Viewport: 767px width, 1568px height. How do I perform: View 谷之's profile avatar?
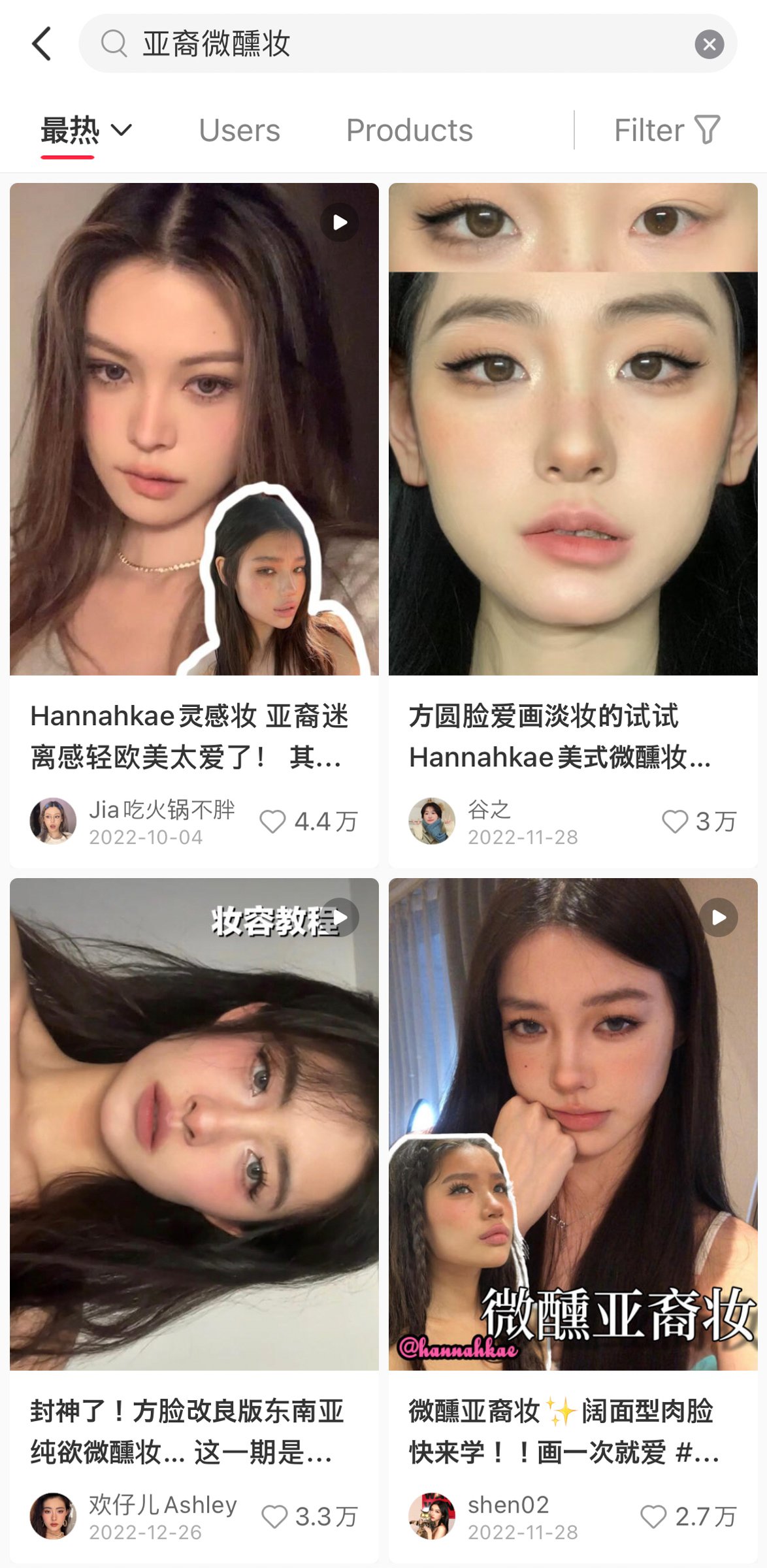[432, 821]
